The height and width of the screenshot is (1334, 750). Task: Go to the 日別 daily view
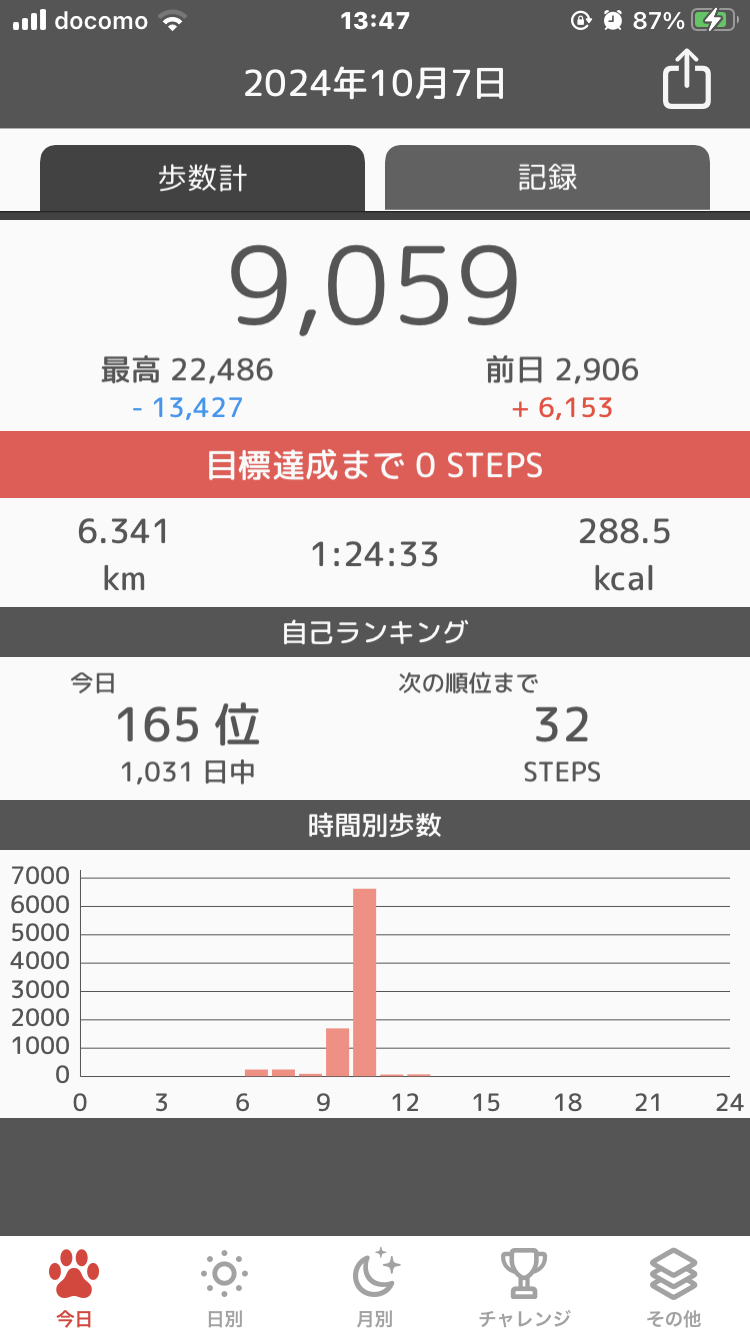click(224, 1286)
